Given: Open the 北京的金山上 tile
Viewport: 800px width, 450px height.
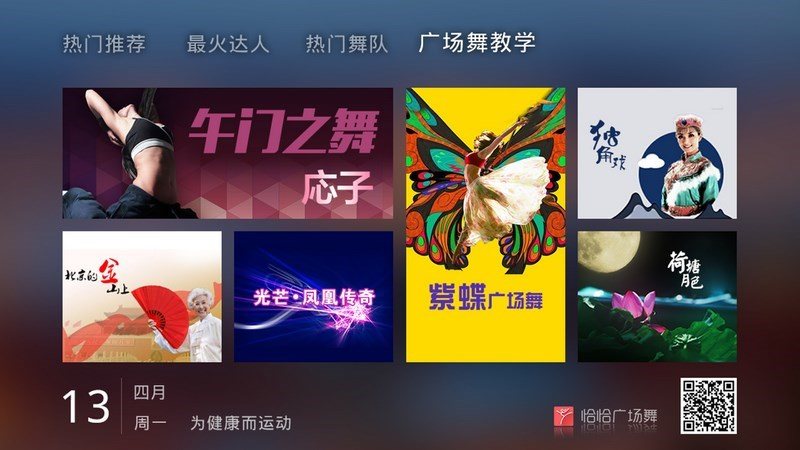Looking at the screenshot, I should (x=142, y=297).
